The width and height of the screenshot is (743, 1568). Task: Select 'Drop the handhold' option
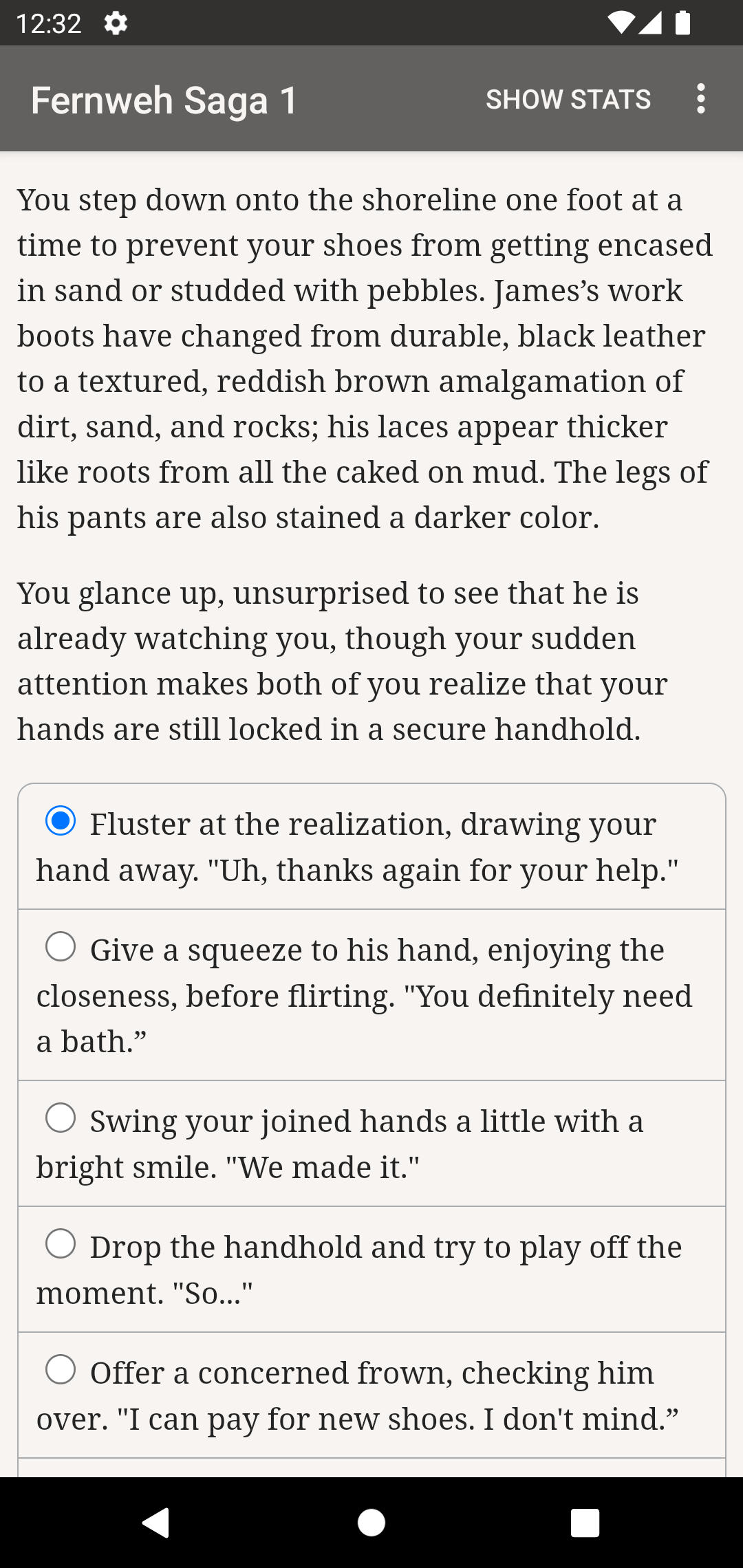point(61,1244)
